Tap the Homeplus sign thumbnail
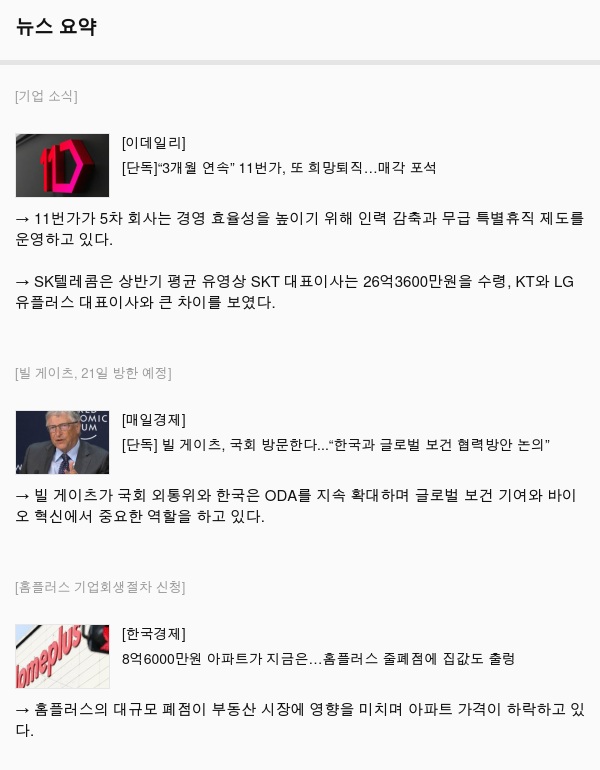The width and height of the screenshot is (600, 770). pyautogui.click(x=62, y=656)
